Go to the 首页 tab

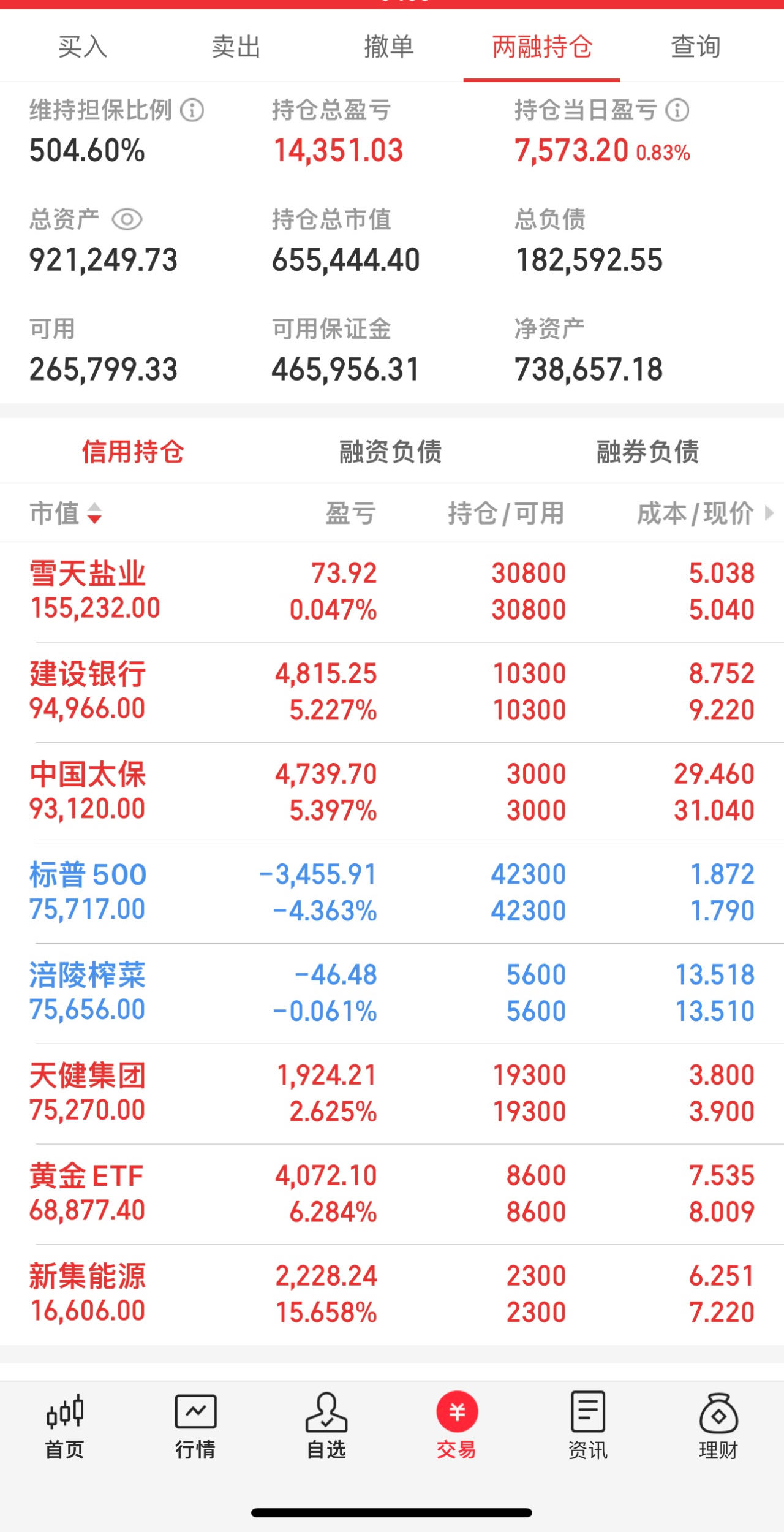point(64,1427)
